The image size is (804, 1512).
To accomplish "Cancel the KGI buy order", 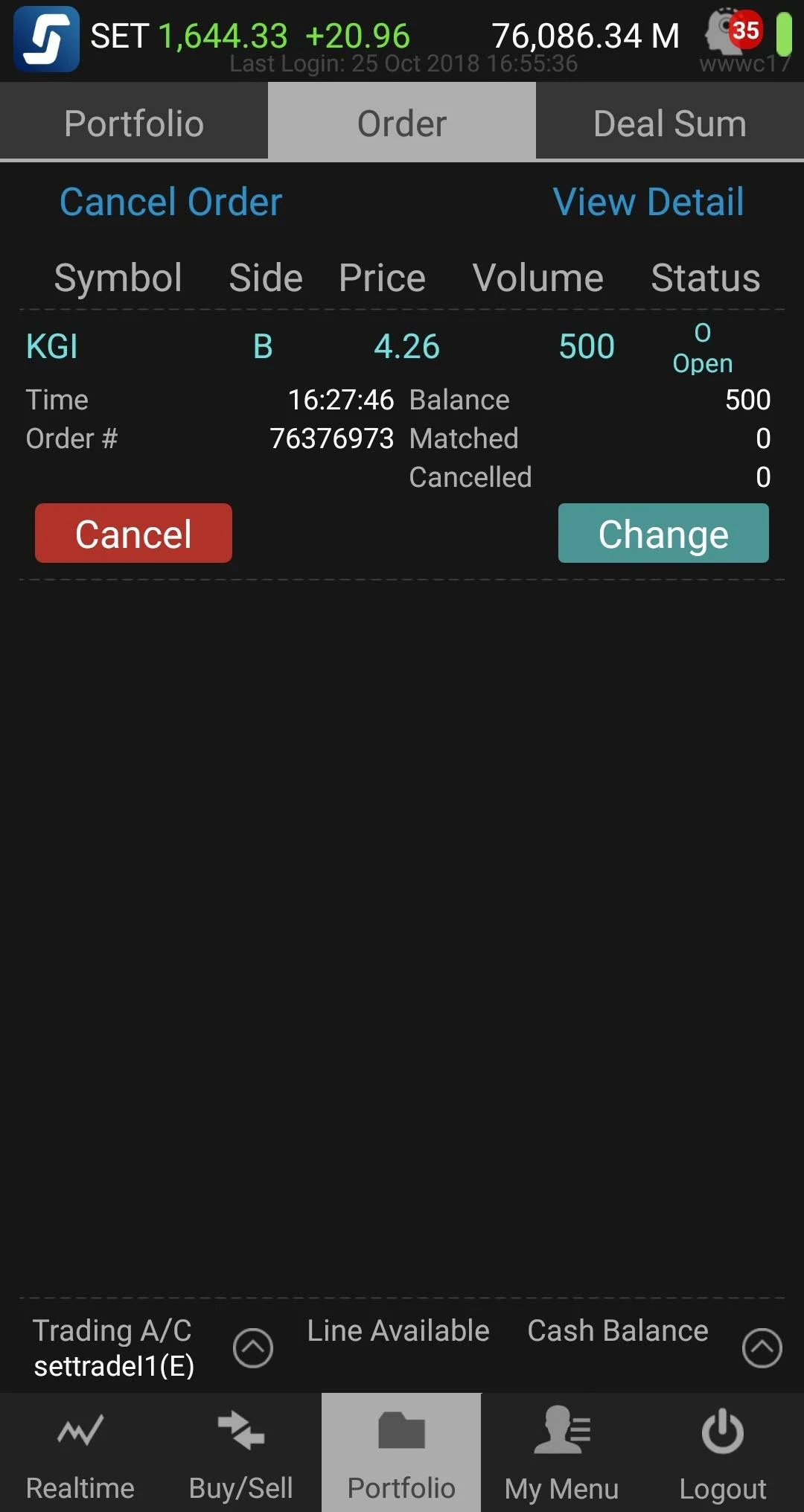I will pos(133,533).
